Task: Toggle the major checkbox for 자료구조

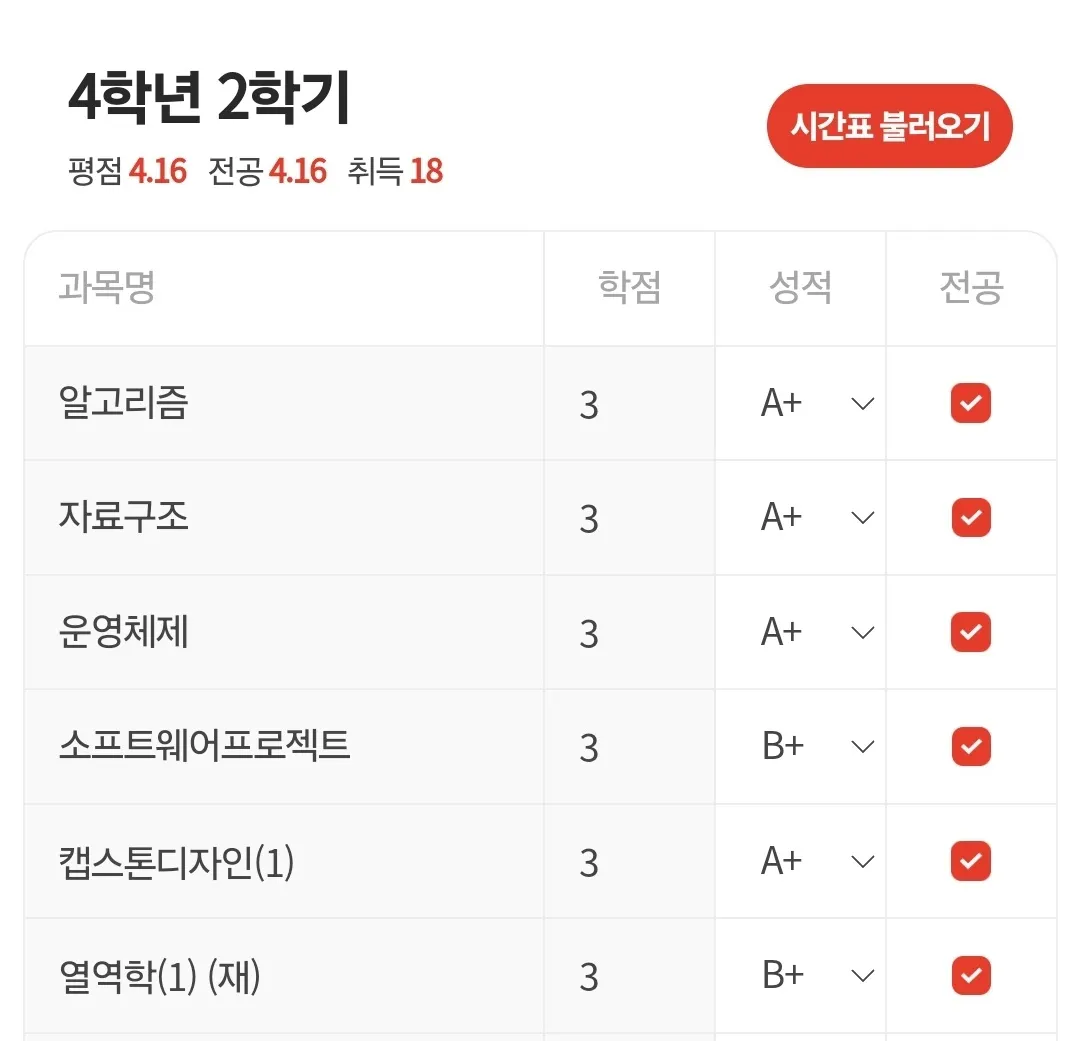Action: [970, 518]
